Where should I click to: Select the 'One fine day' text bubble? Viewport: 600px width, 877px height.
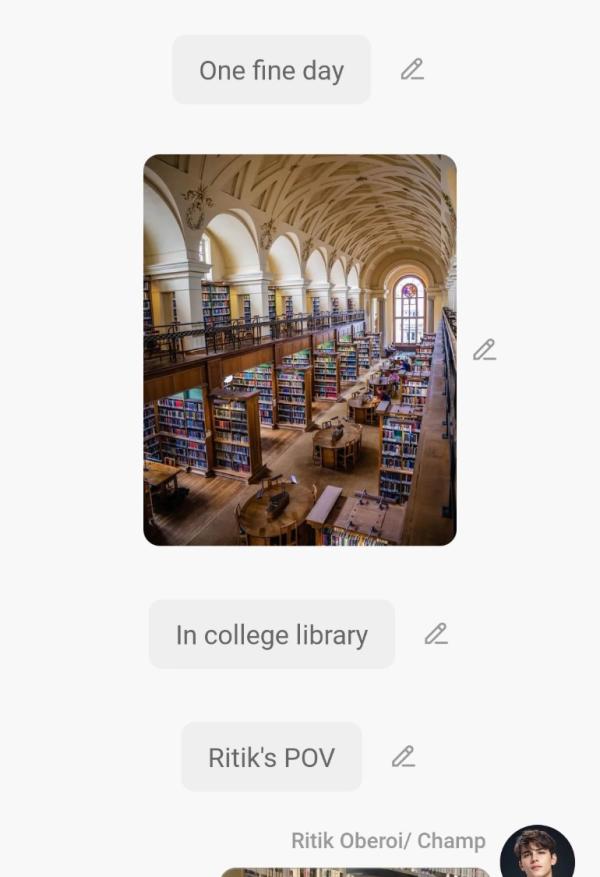[x=271, y=70]
